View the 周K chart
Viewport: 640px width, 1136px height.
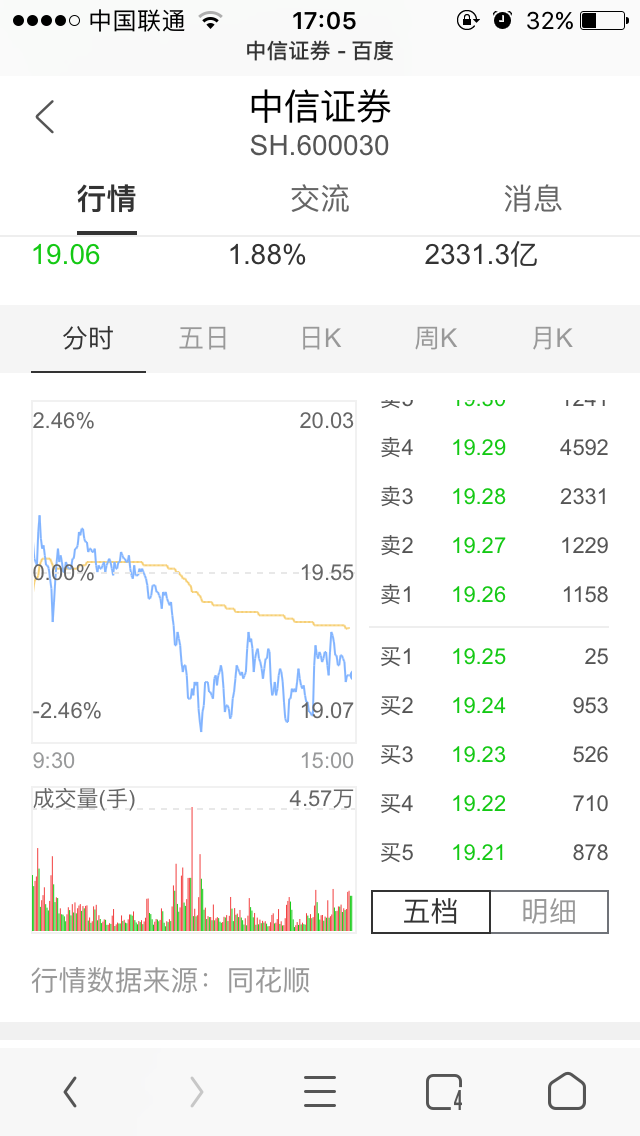(x=436, y=339)
